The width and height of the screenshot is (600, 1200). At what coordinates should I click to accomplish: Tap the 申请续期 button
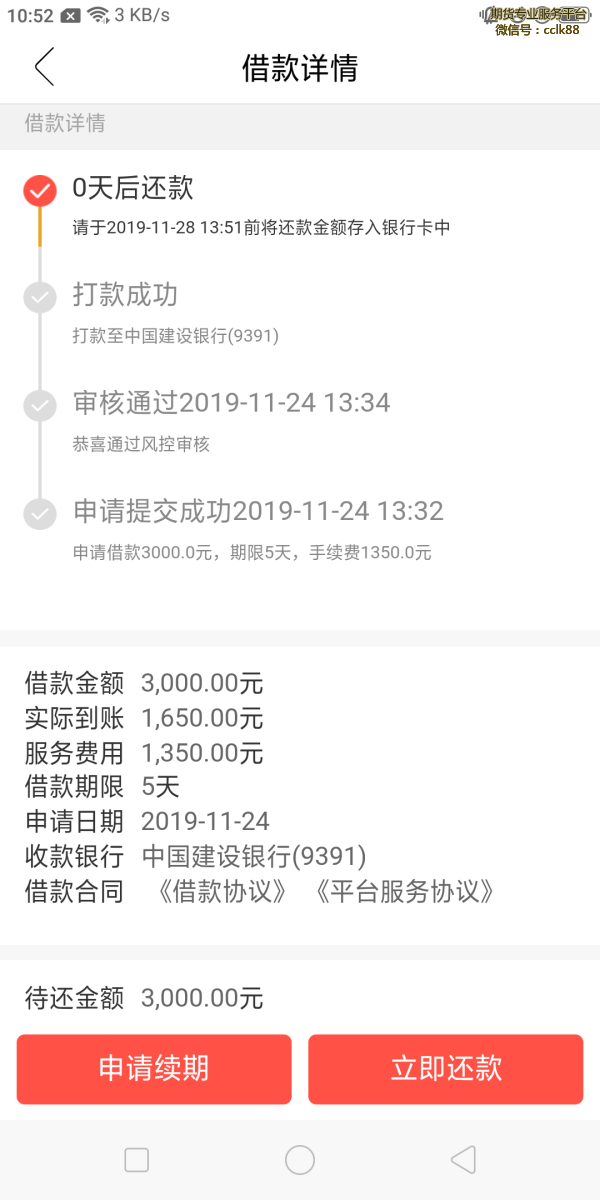point(154,1068)
